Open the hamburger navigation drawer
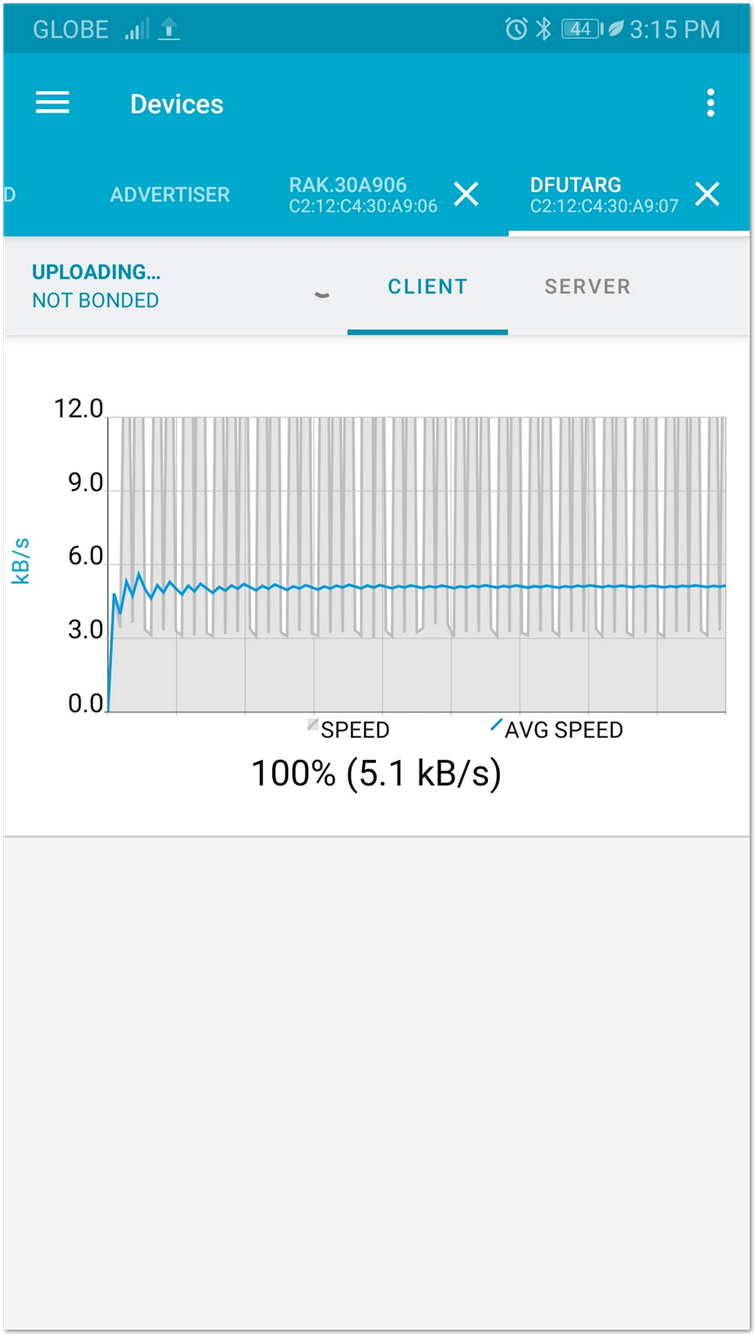The image size is (756, 1336). (x=52, y=103)
